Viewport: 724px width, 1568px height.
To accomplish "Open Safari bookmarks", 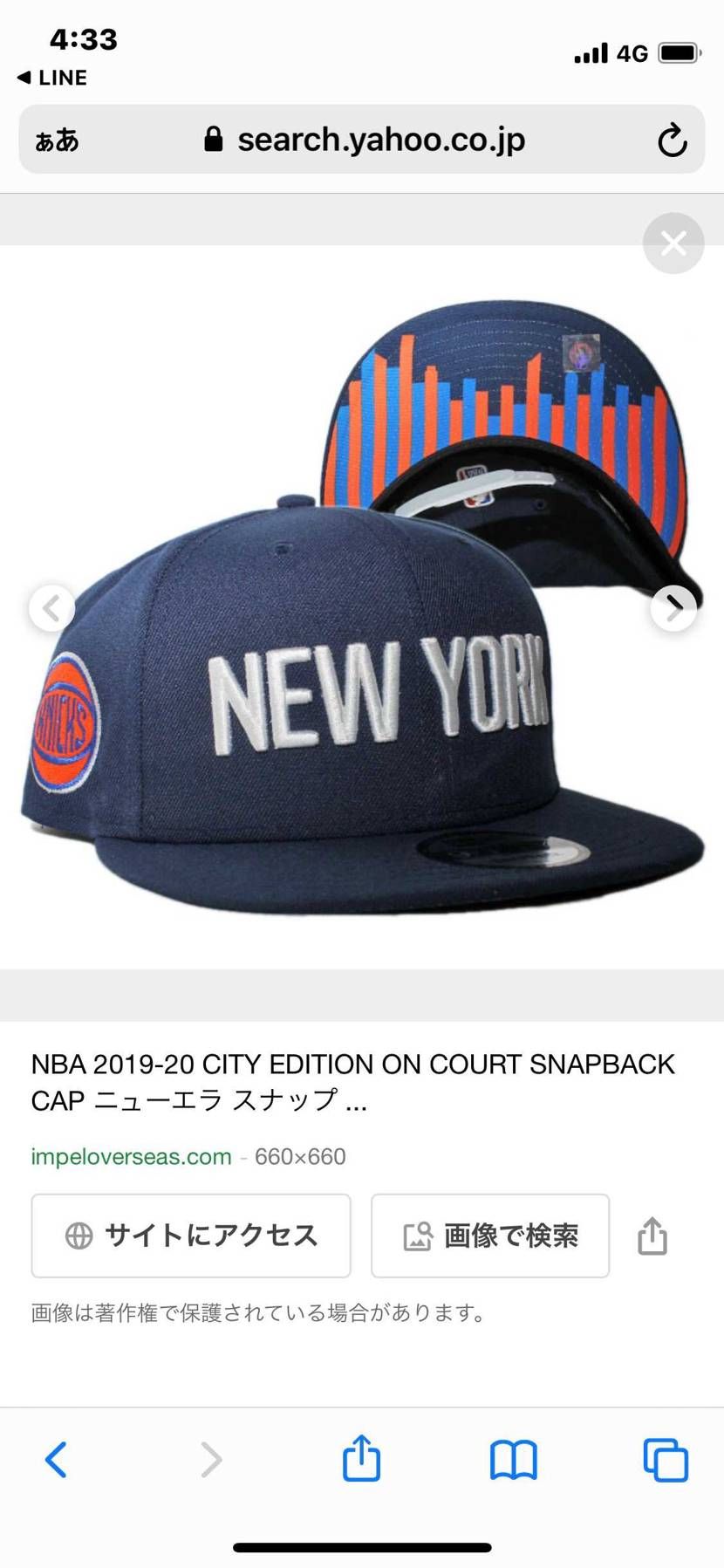I will point(513,1459).
